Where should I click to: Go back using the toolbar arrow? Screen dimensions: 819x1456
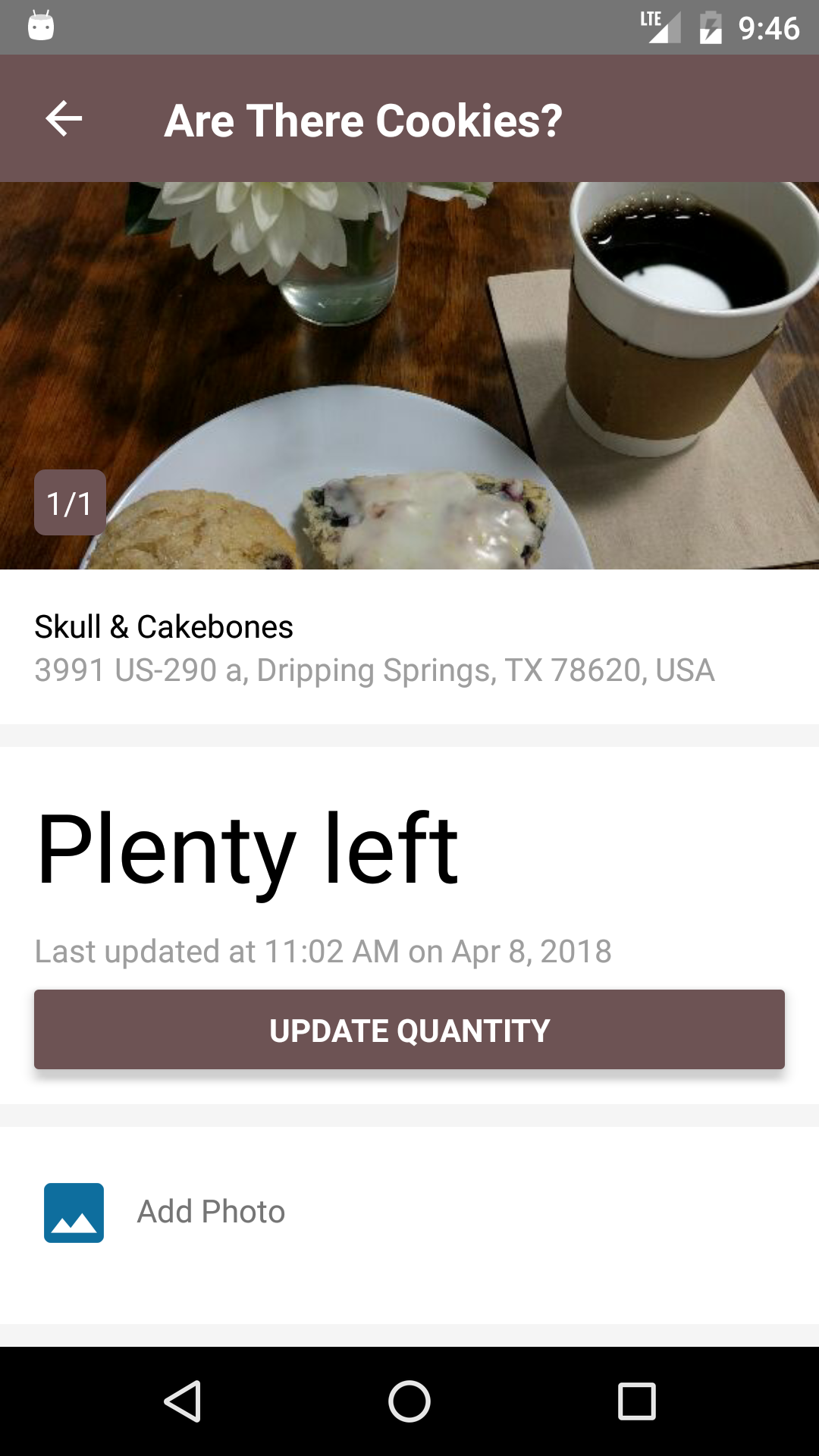pos(64,119)
